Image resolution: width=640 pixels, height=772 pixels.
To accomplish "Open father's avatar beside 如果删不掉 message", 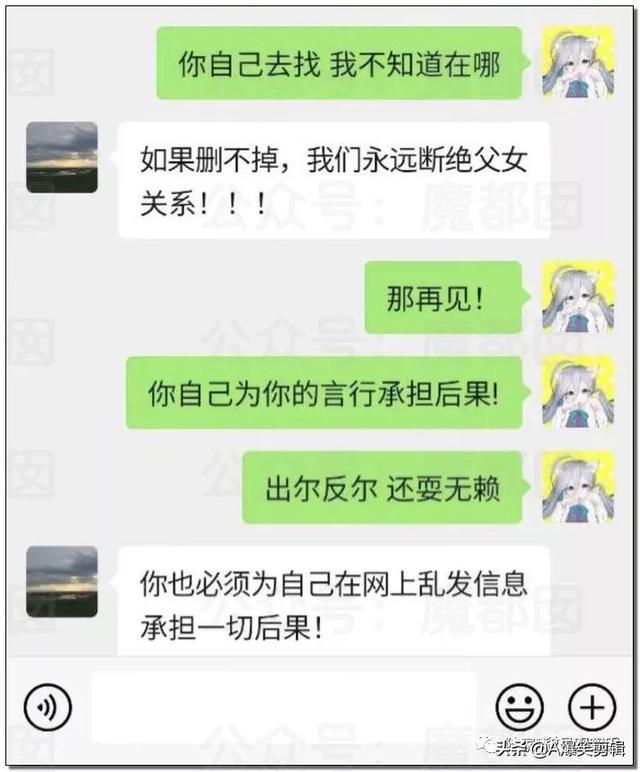I will [x=61, y=158].
